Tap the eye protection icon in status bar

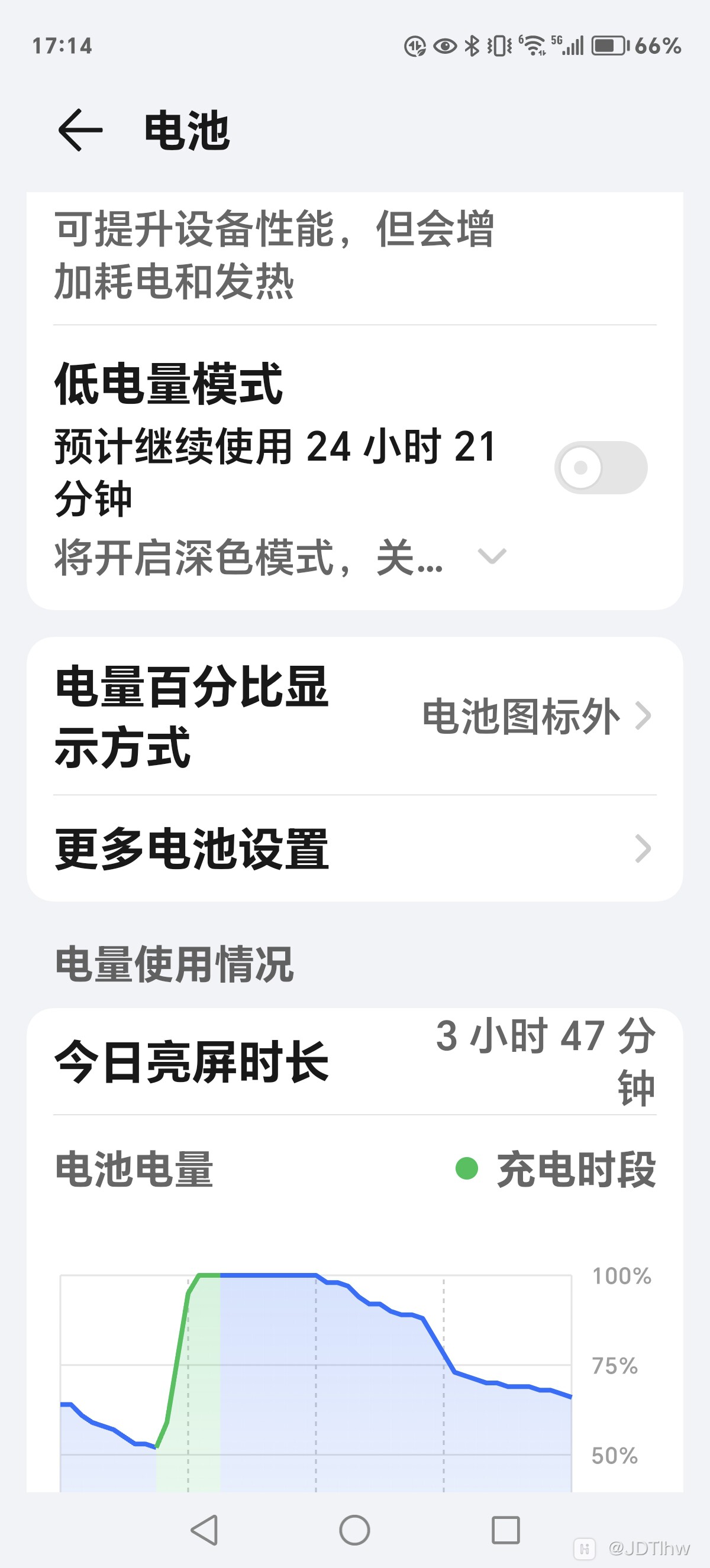pyautogui.click(x=444, y=45)
